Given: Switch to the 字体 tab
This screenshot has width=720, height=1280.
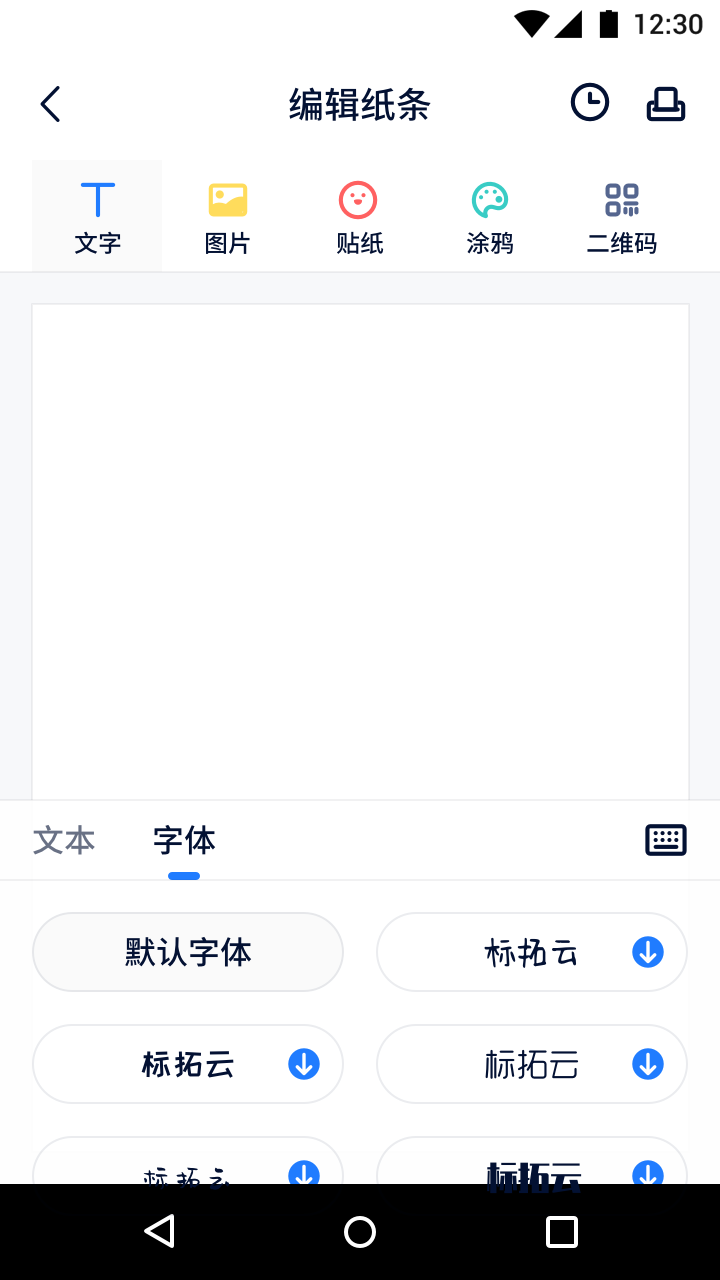Looking at the screenshot, I should [x=184, y=841].
